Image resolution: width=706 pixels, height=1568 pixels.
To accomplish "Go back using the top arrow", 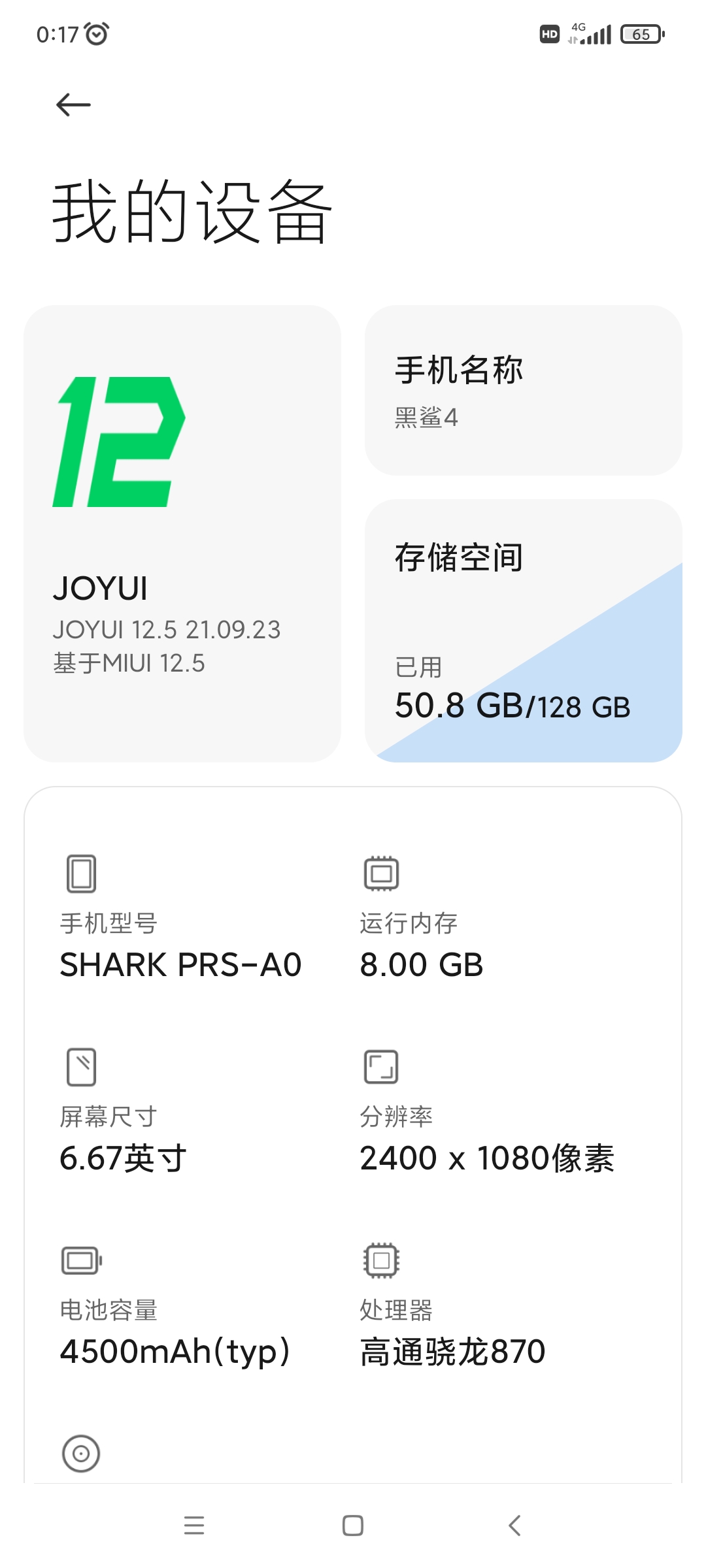I will (x=73, y=105).
